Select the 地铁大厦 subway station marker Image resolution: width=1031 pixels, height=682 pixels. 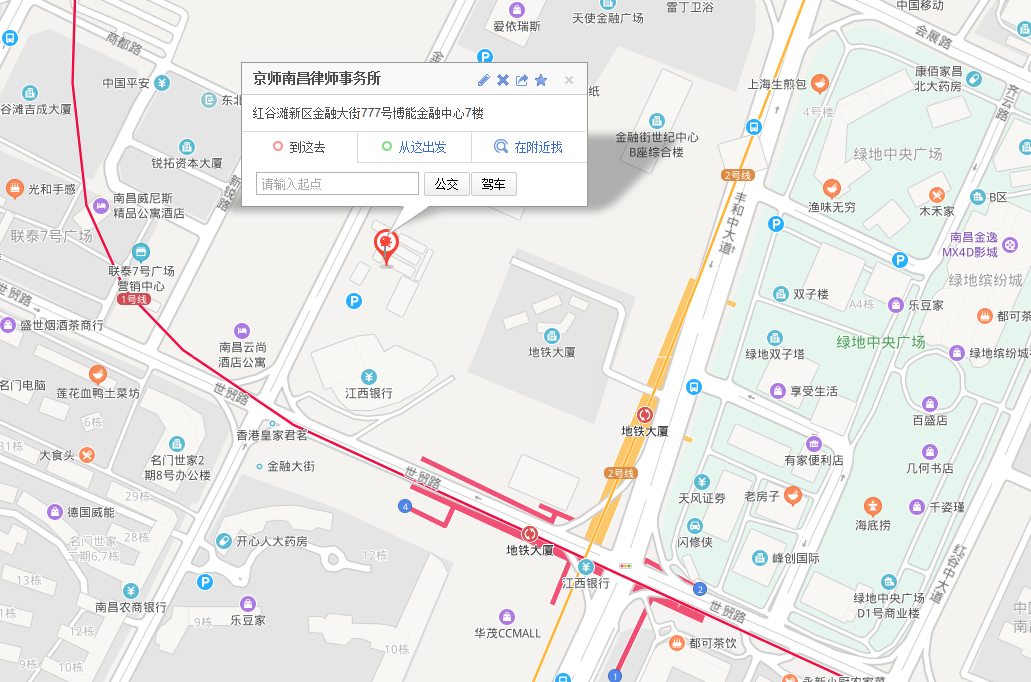645,414
